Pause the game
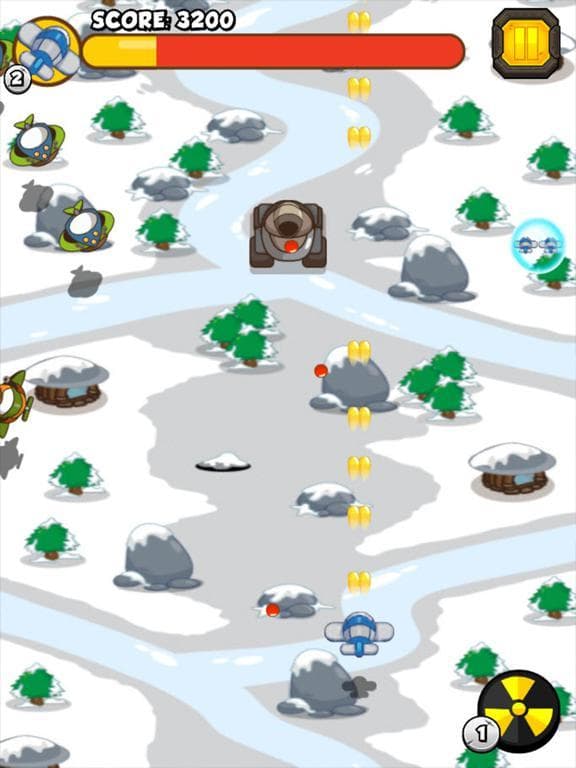Viewport: 576px width, 768px height. click(x=526, y=43)
